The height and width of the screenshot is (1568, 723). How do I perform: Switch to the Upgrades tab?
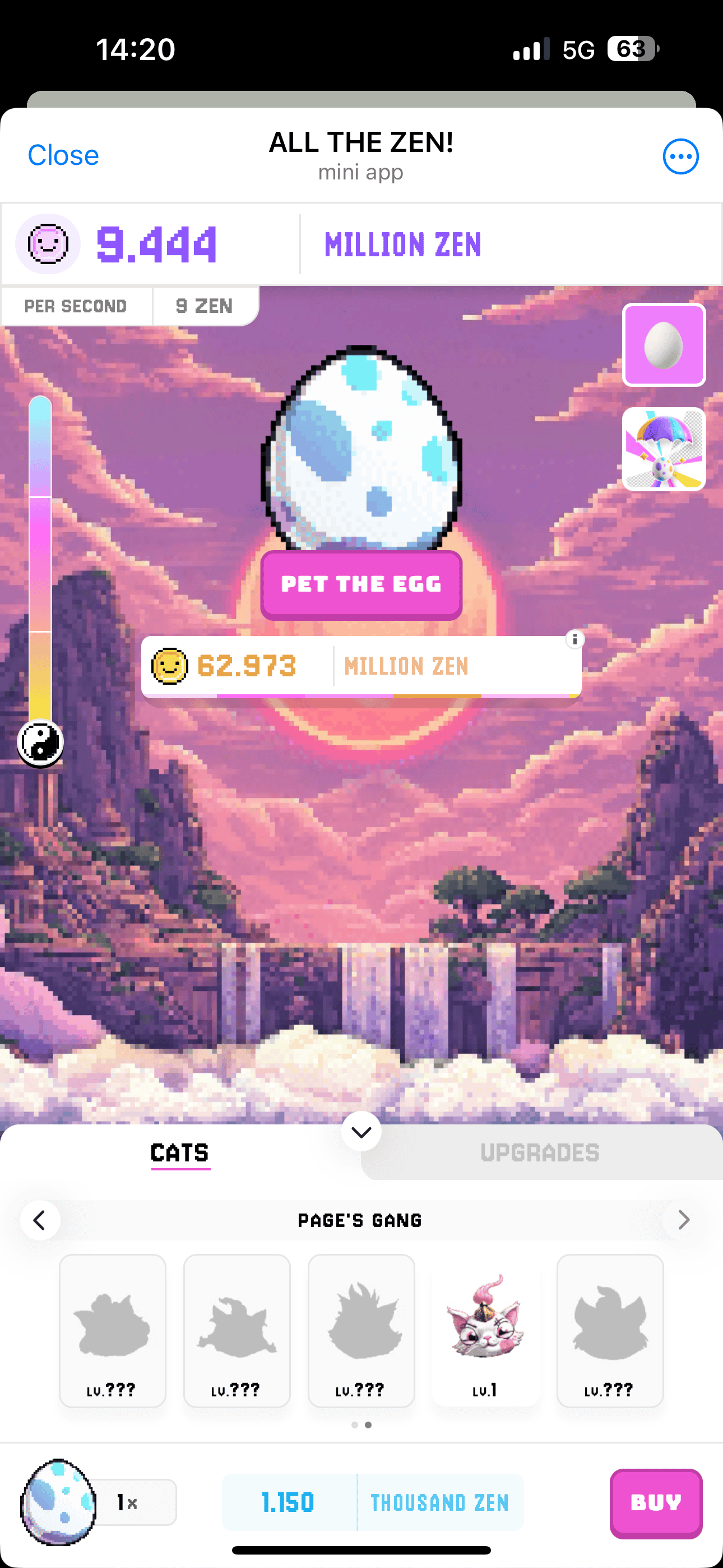coord(540,1153)
